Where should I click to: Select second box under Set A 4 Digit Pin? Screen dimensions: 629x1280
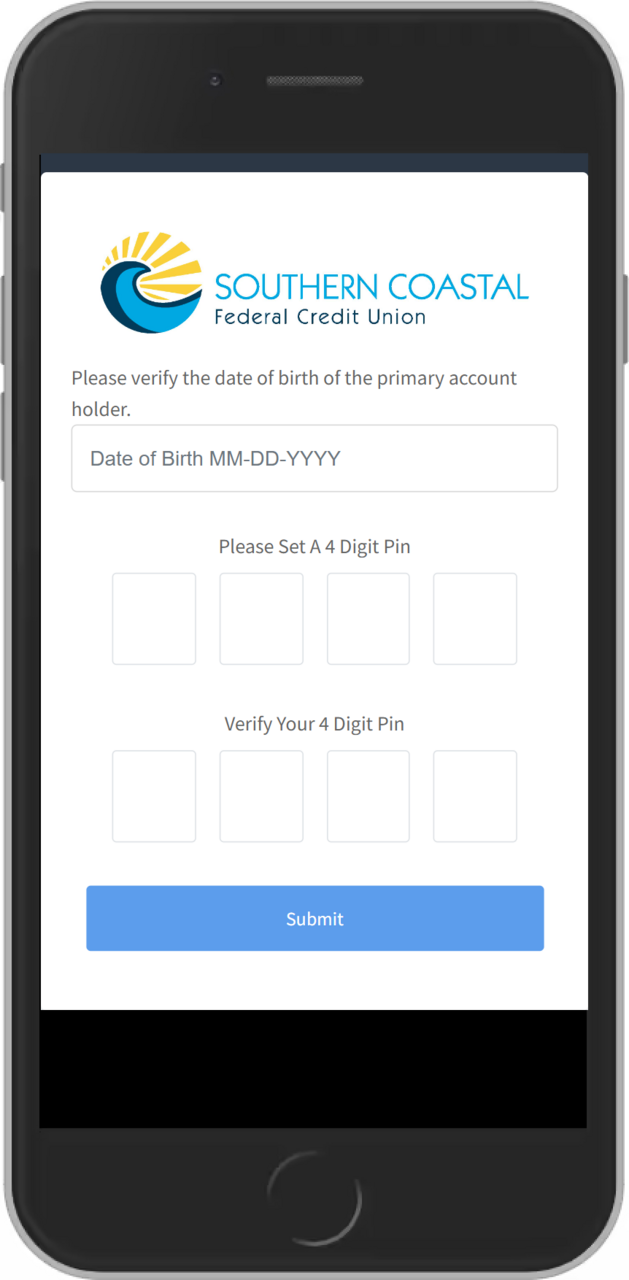pyautogui.click(x=261, y=619)
